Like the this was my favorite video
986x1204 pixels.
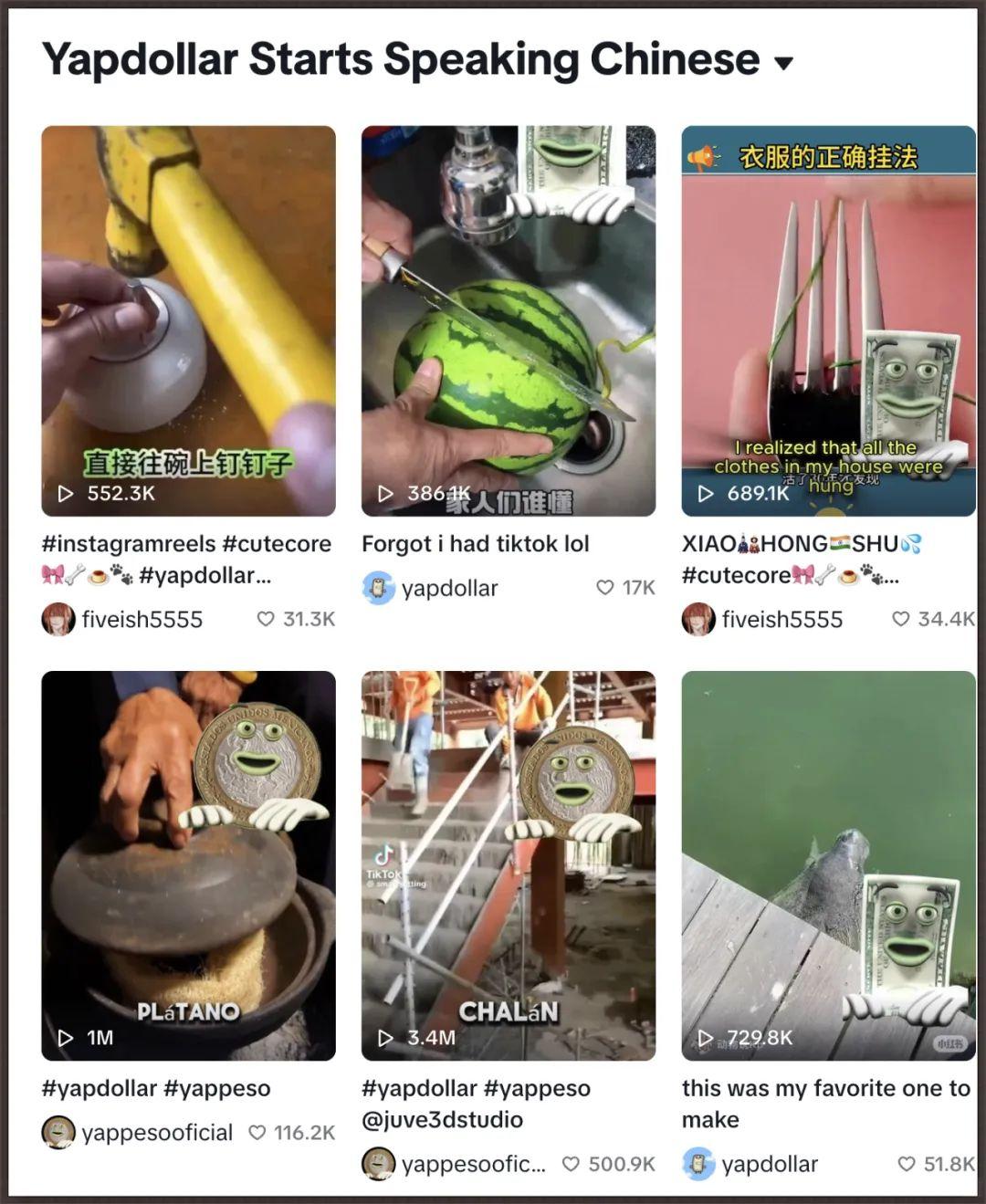pyautogui.click(x=906, y=1164)
